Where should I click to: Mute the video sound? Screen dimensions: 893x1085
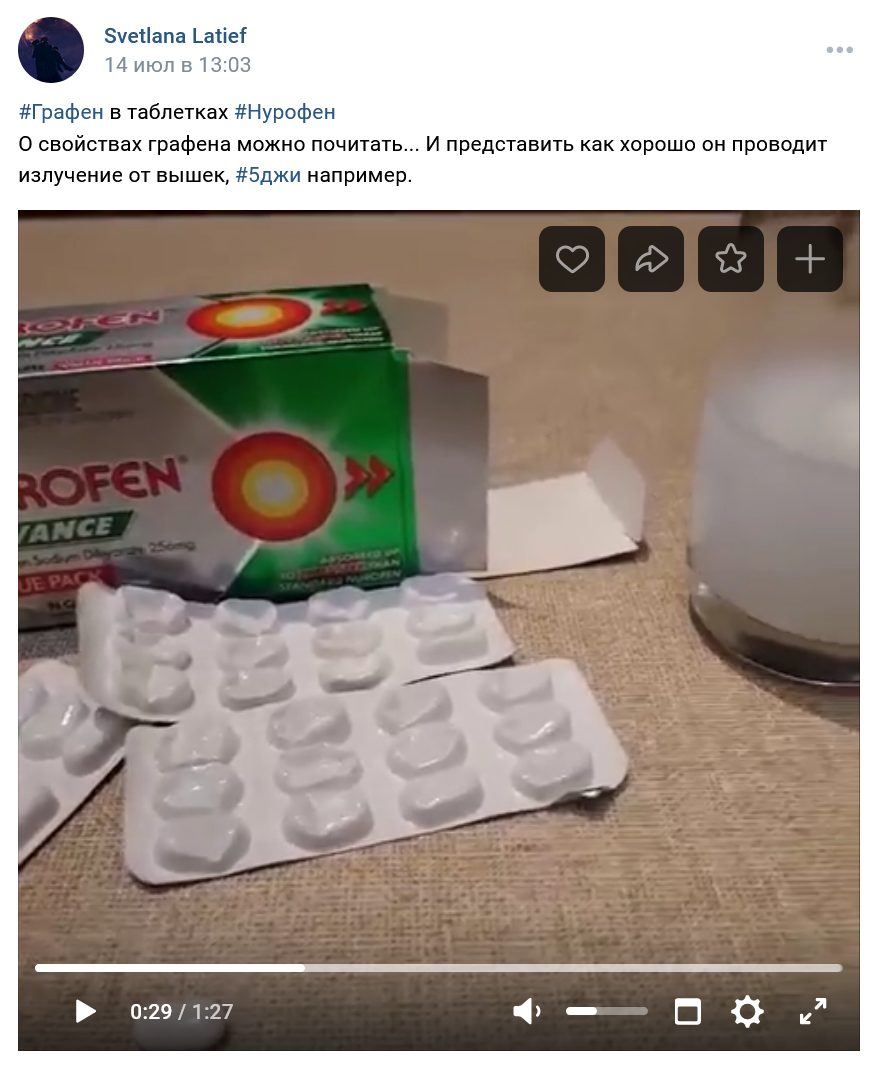(526, 1011)
